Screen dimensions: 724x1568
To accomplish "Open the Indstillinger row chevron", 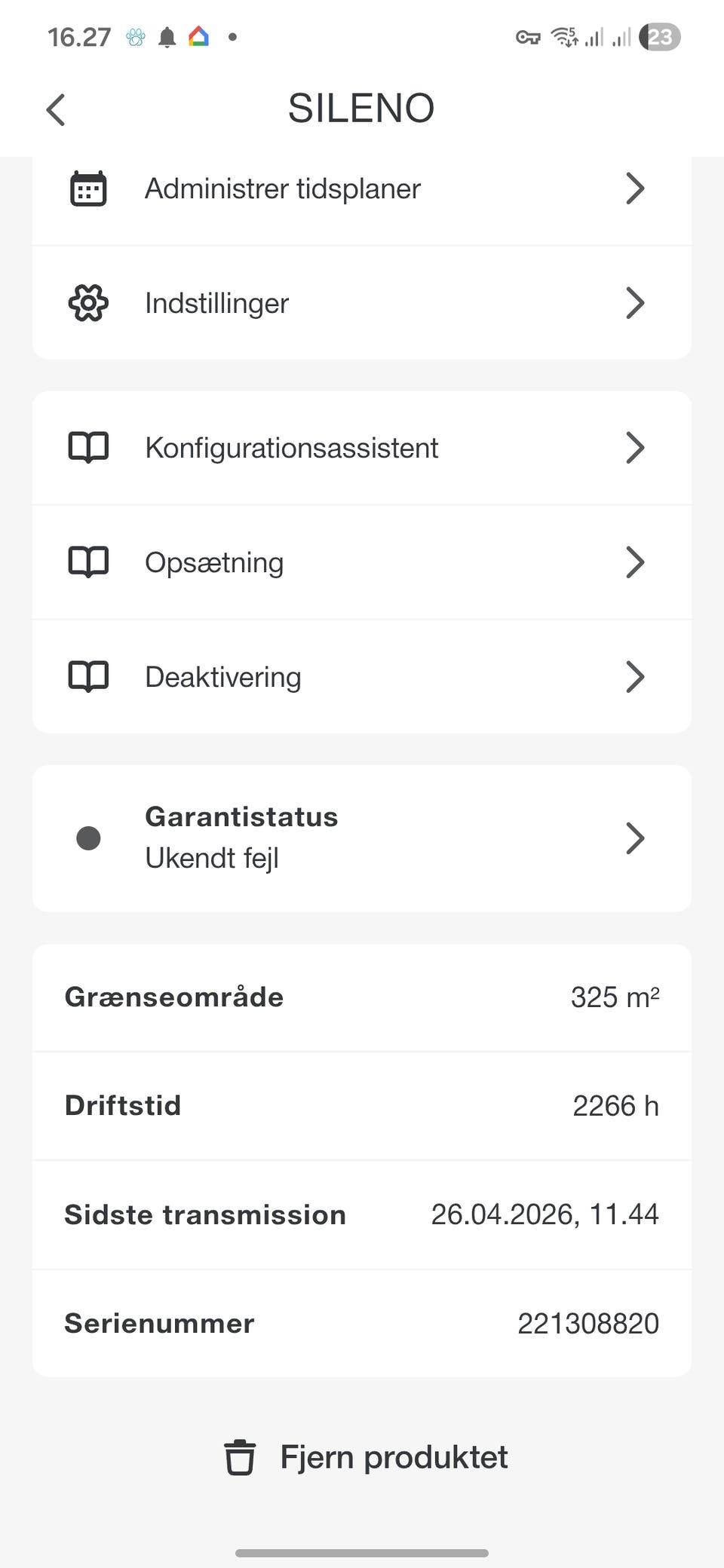I will [x=635, y=303].
